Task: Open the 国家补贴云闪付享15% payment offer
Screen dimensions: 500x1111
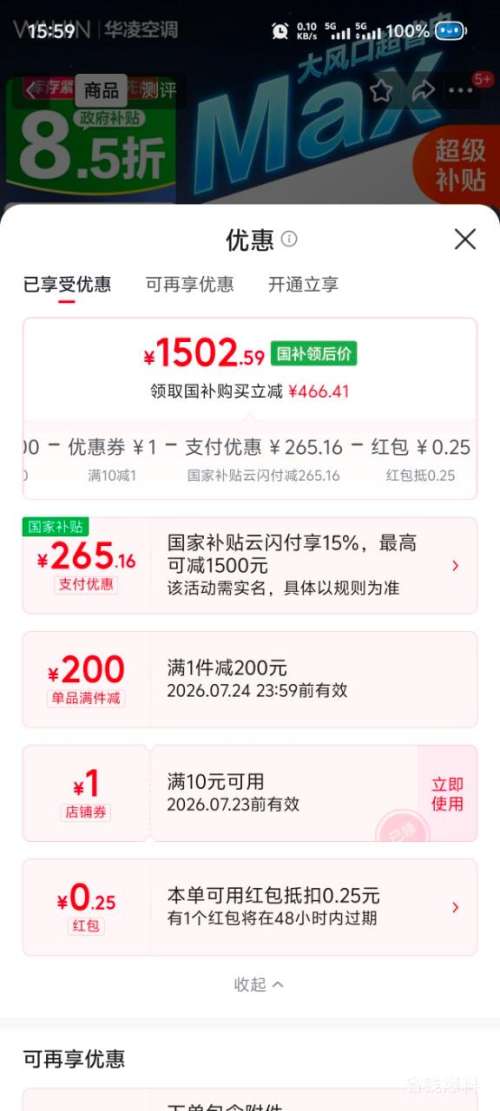Action: (250, 565)
